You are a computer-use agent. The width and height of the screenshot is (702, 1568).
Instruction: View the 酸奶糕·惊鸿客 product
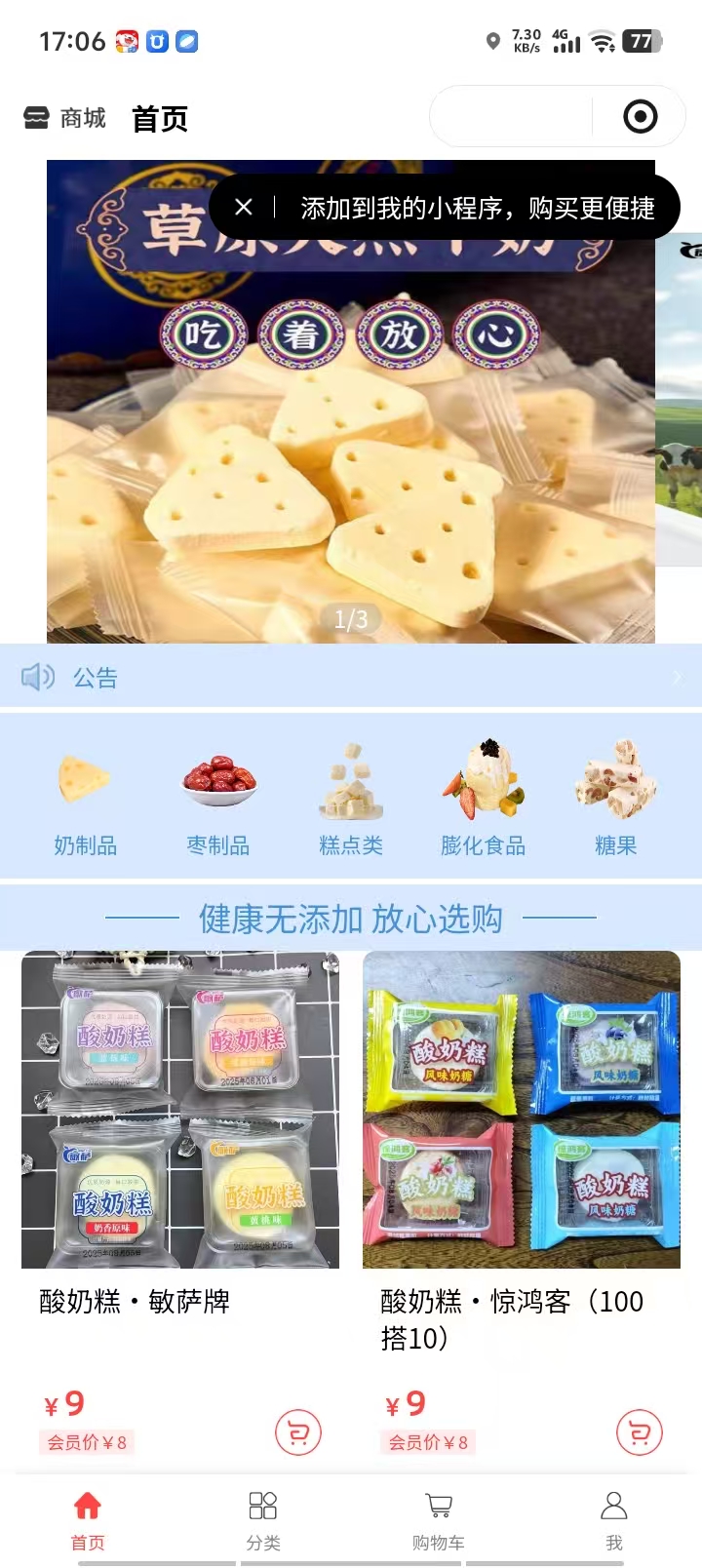522,1112
